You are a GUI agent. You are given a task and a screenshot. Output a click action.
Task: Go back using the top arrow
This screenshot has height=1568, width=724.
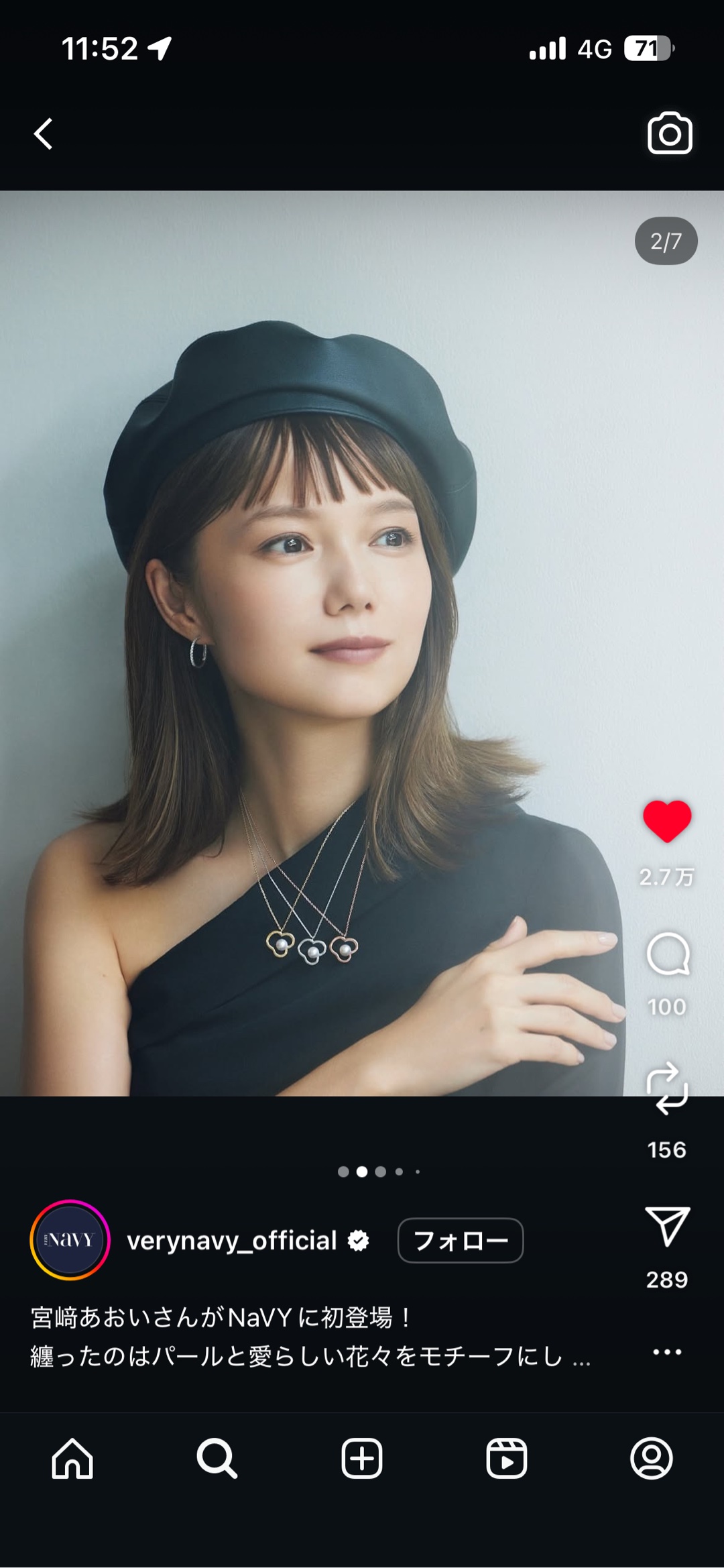44,133
